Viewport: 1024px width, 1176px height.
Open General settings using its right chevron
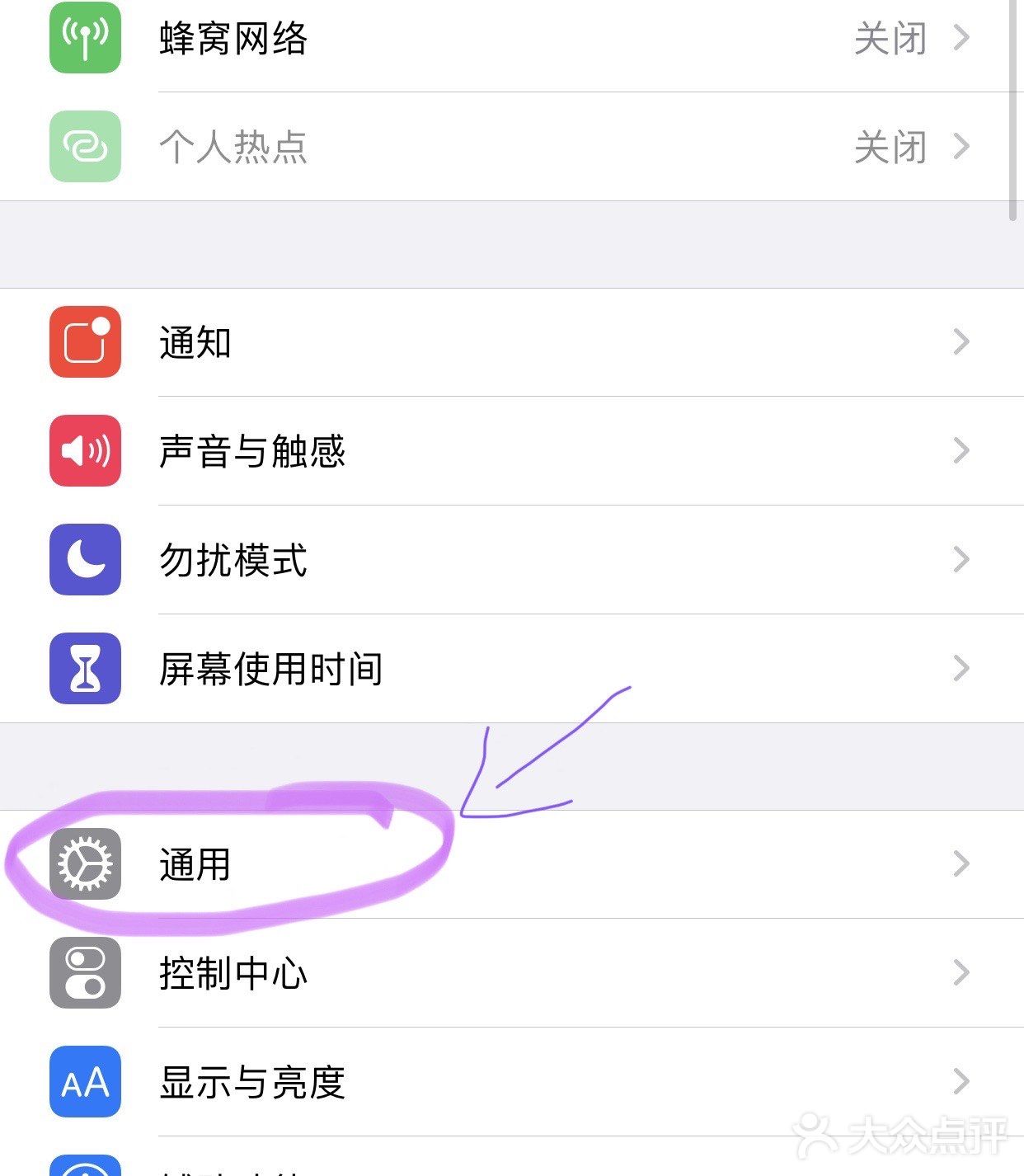click(x=961, y=864)
